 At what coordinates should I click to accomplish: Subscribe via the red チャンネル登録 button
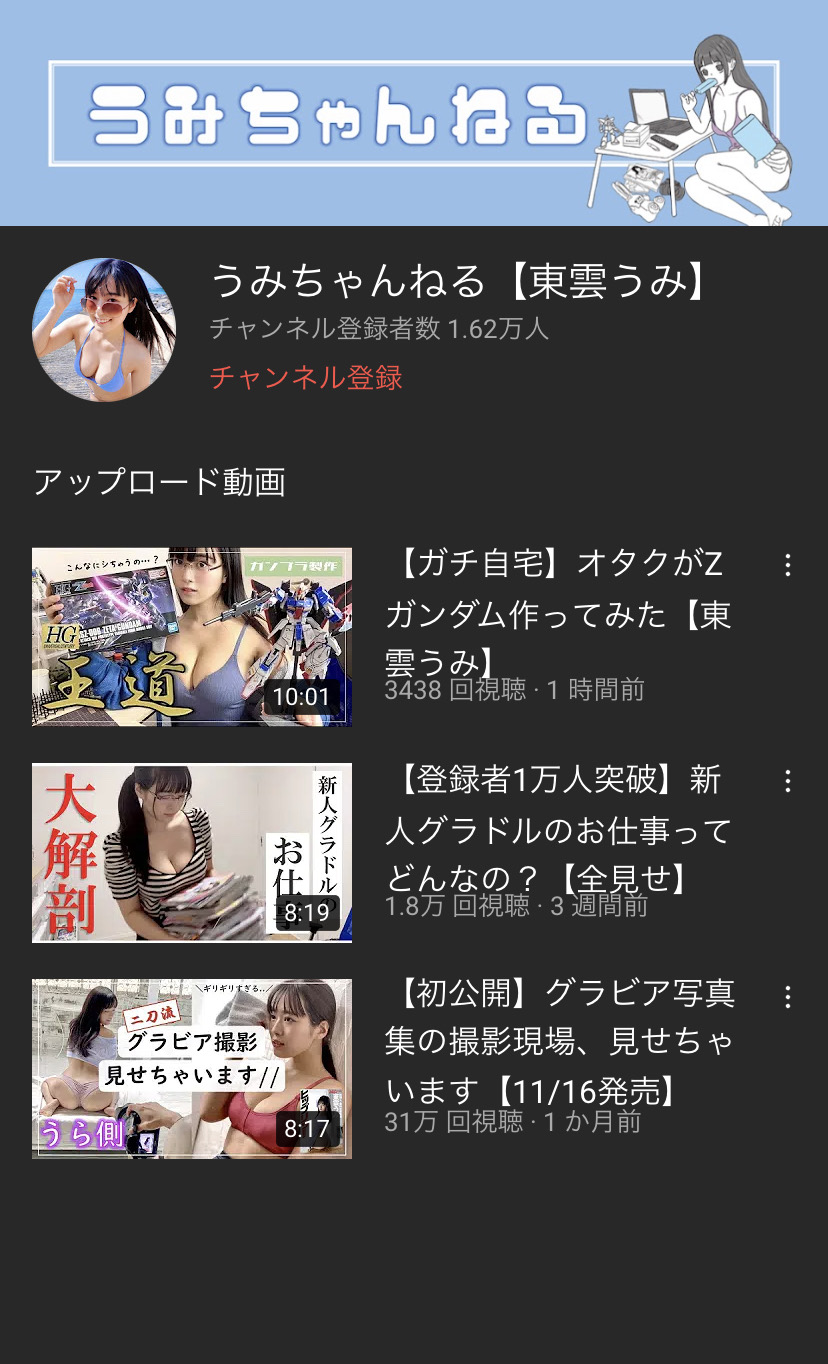[306, 378]
